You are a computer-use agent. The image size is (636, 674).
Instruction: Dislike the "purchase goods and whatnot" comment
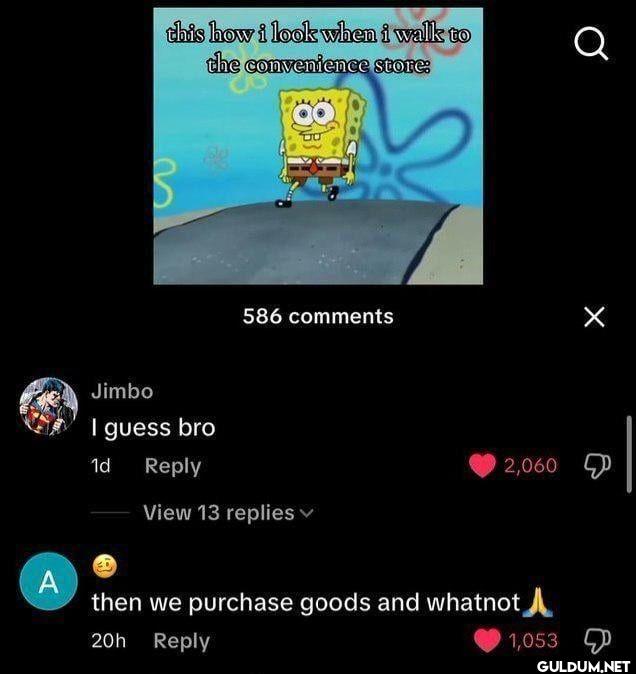599,640
